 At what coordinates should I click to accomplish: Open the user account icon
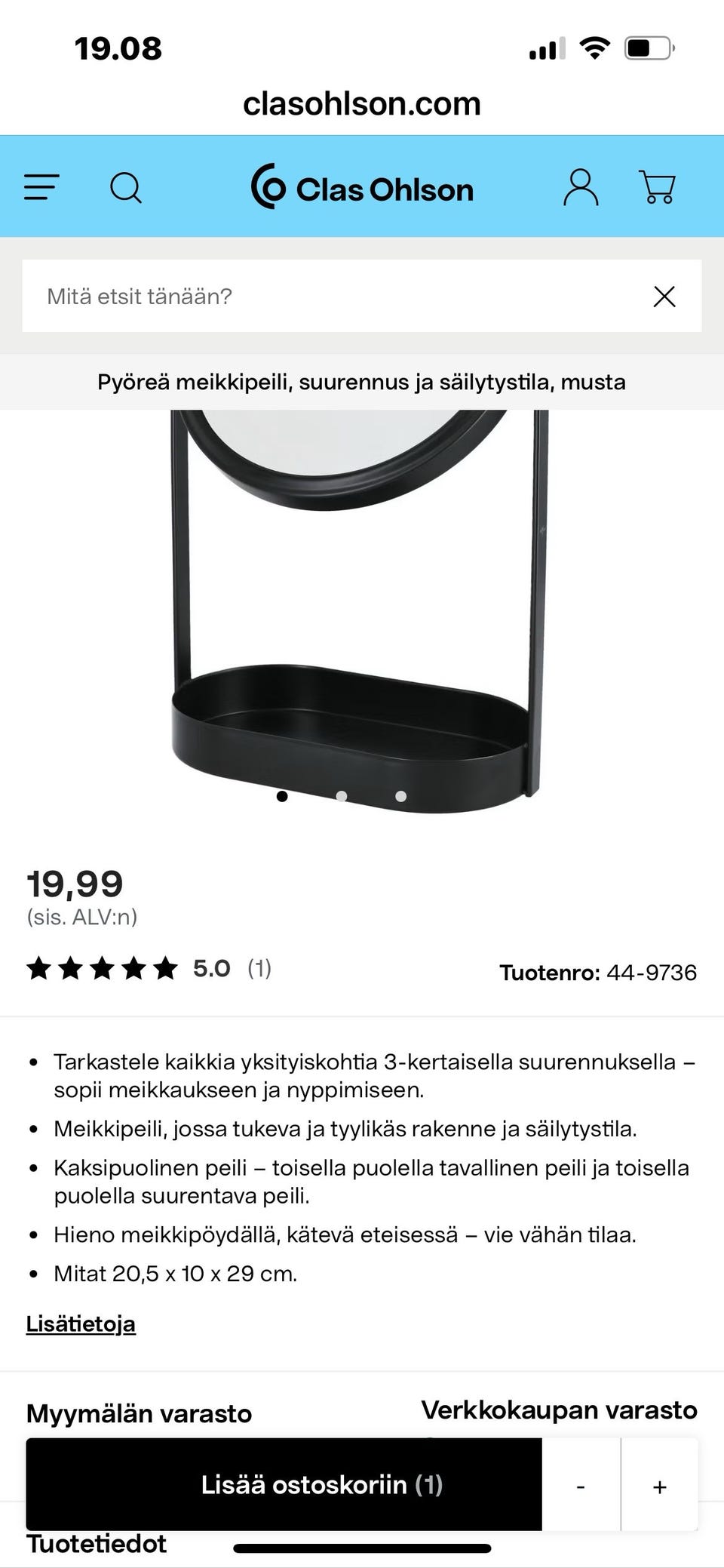pos(581,187)
